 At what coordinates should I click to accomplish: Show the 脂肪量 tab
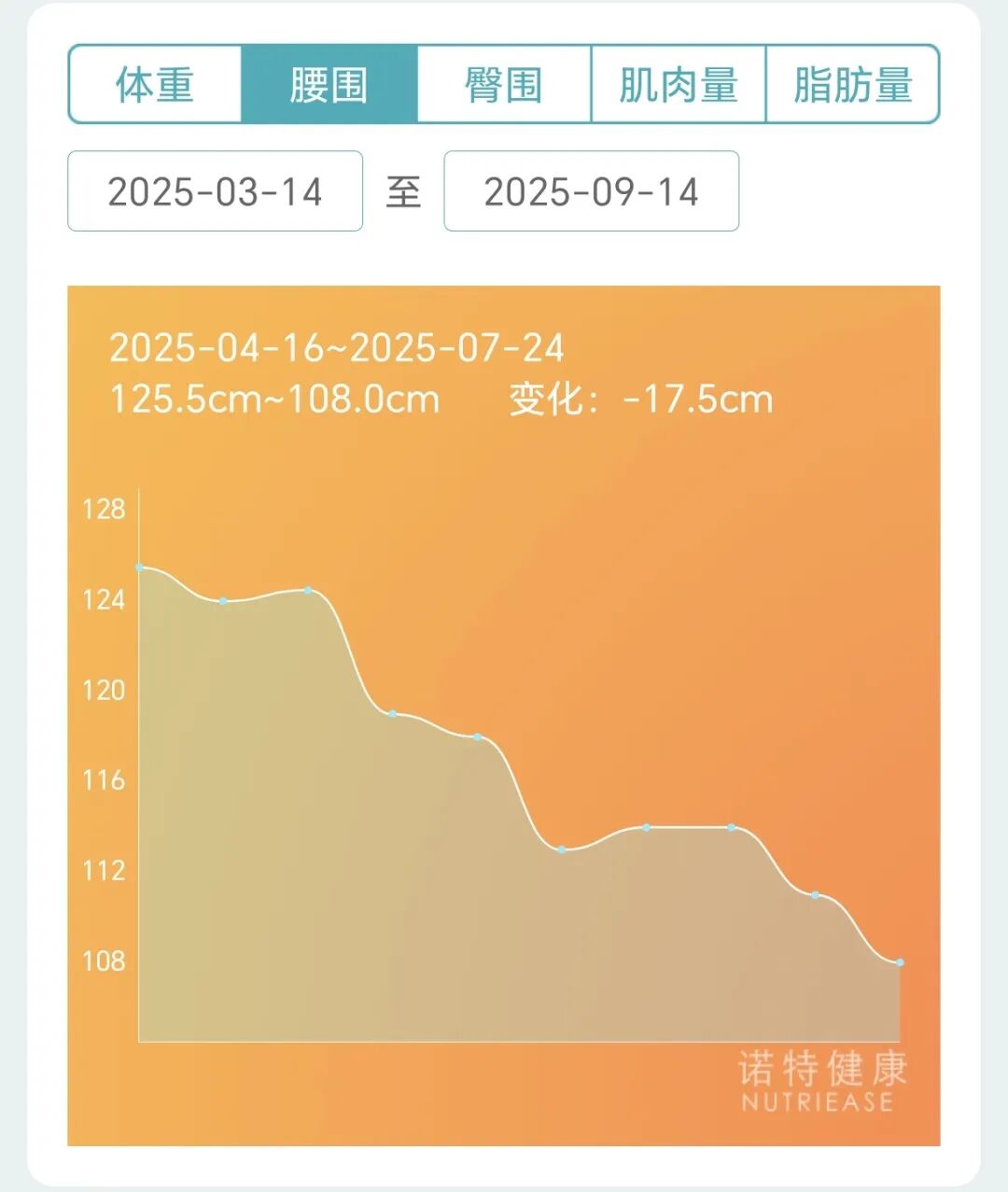(x=852, y=85)
